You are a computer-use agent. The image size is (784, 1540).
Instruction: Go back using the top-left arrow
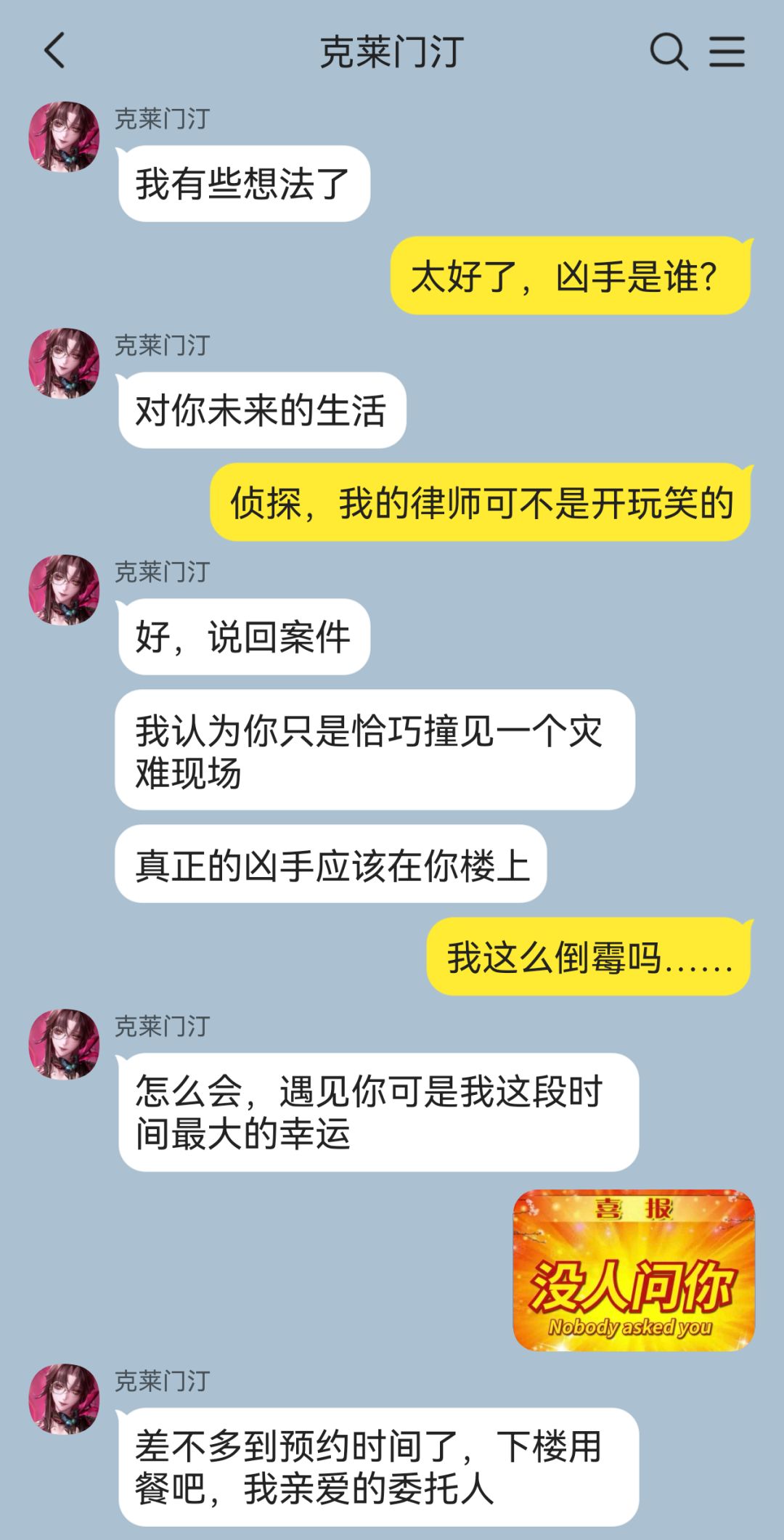tap(55, 51)
